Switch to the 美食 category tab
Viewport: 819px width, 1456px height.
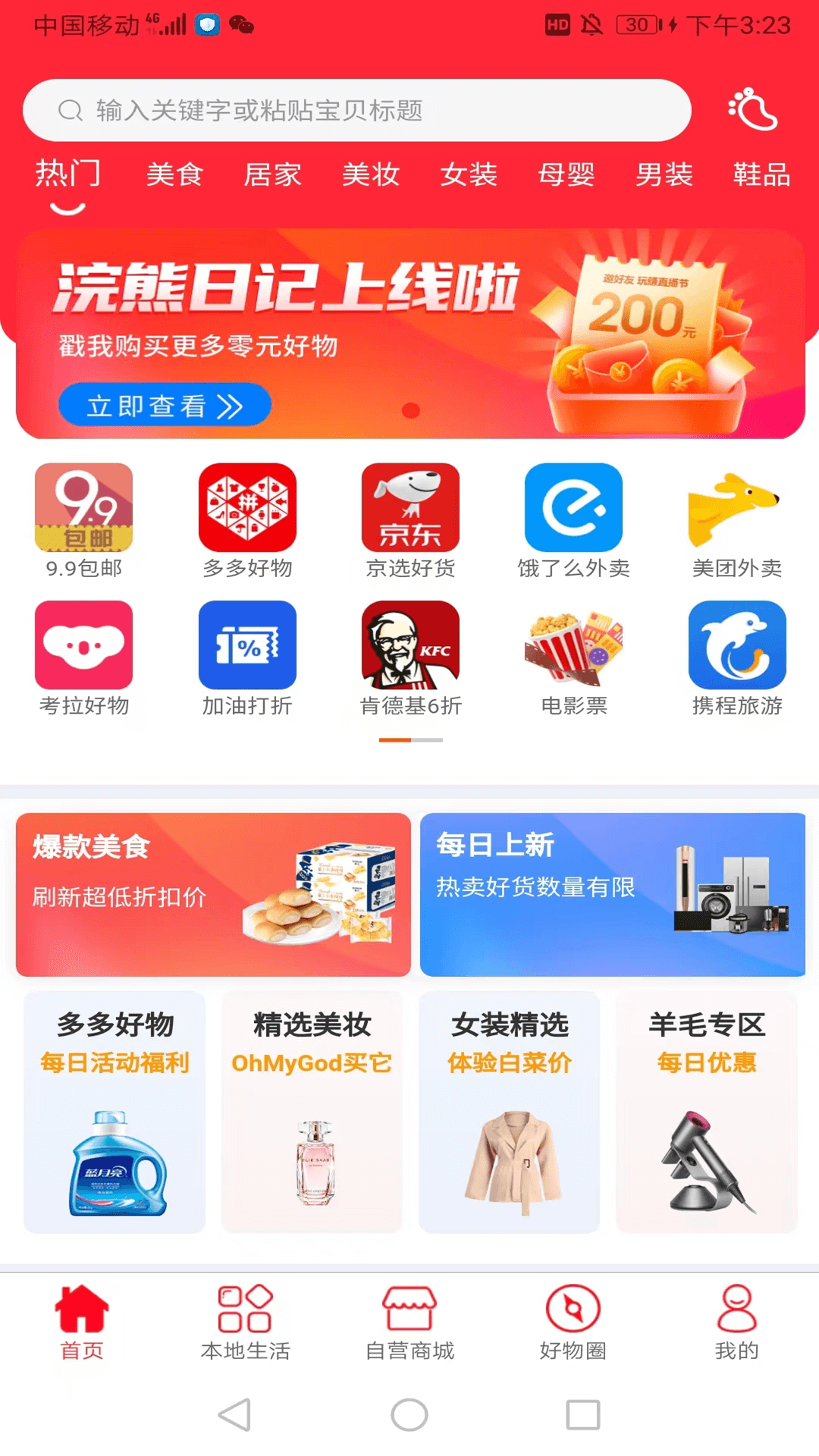coord(174,175)
